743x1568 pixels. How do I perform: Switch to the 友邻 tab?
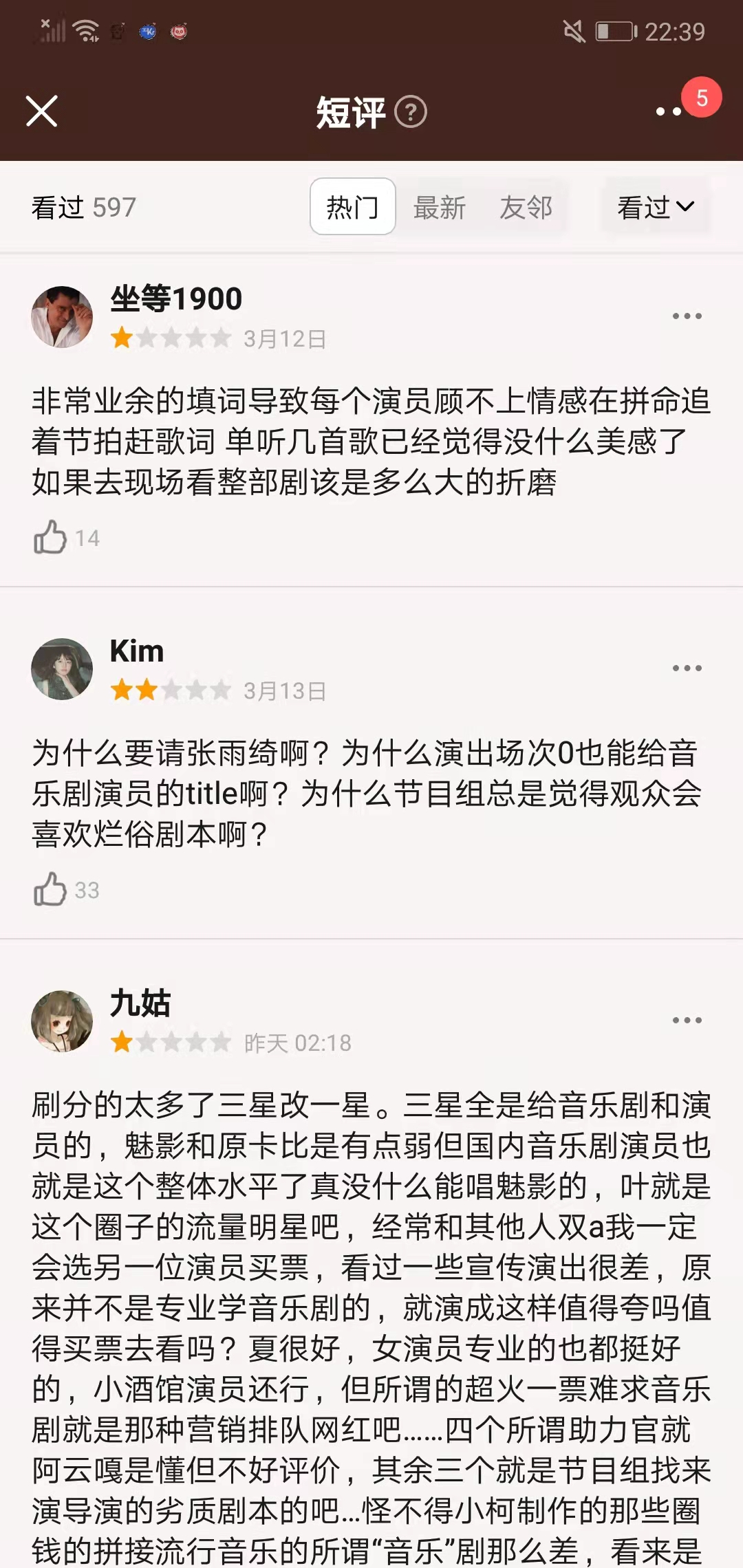click(526, 207)
